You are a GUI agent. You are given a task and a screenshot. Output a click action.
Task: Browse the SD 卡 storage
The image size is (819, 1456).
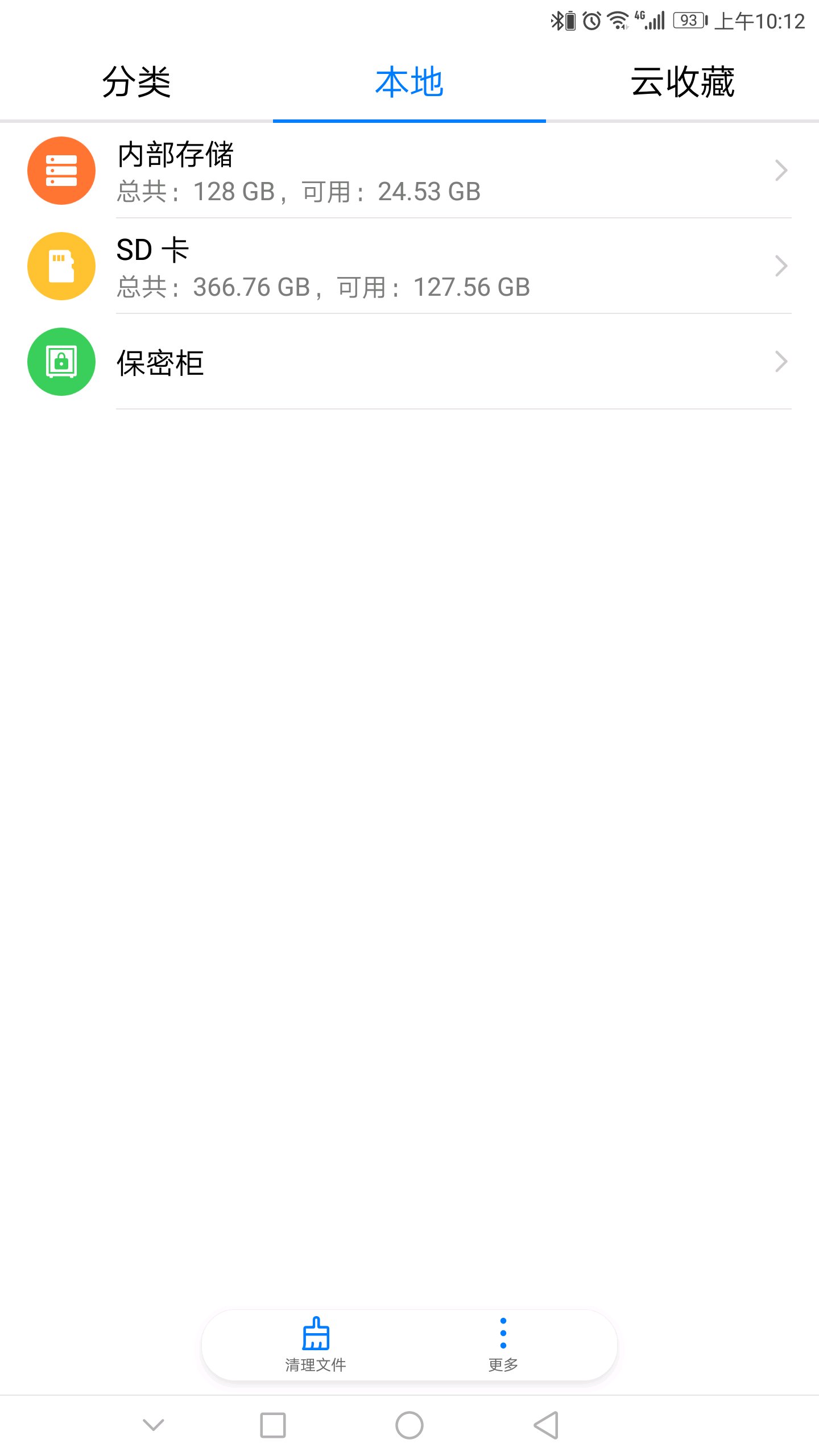[409, 266]
